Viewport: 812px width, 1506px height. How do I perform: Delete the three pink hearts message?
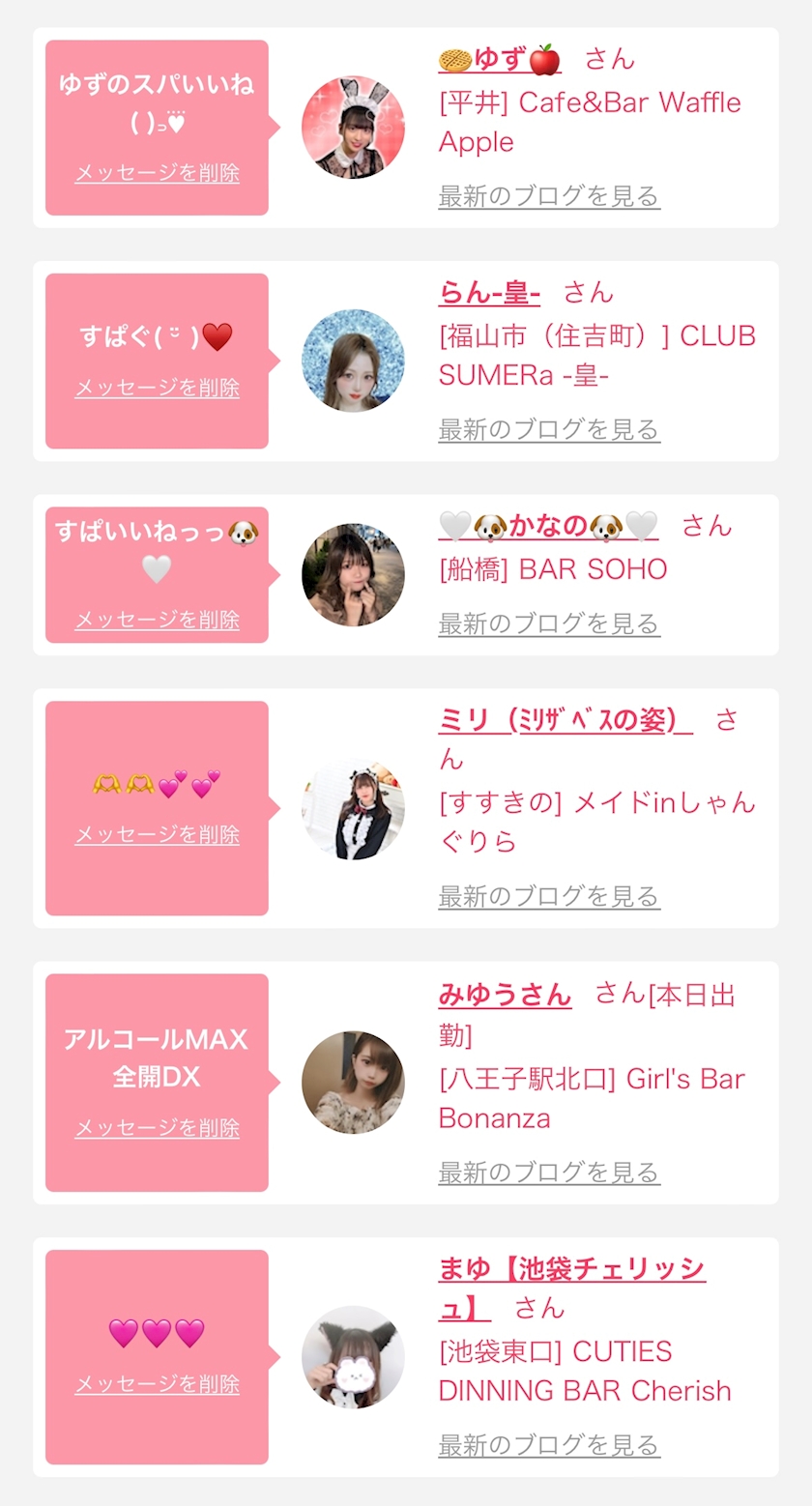pos(157,1385)
